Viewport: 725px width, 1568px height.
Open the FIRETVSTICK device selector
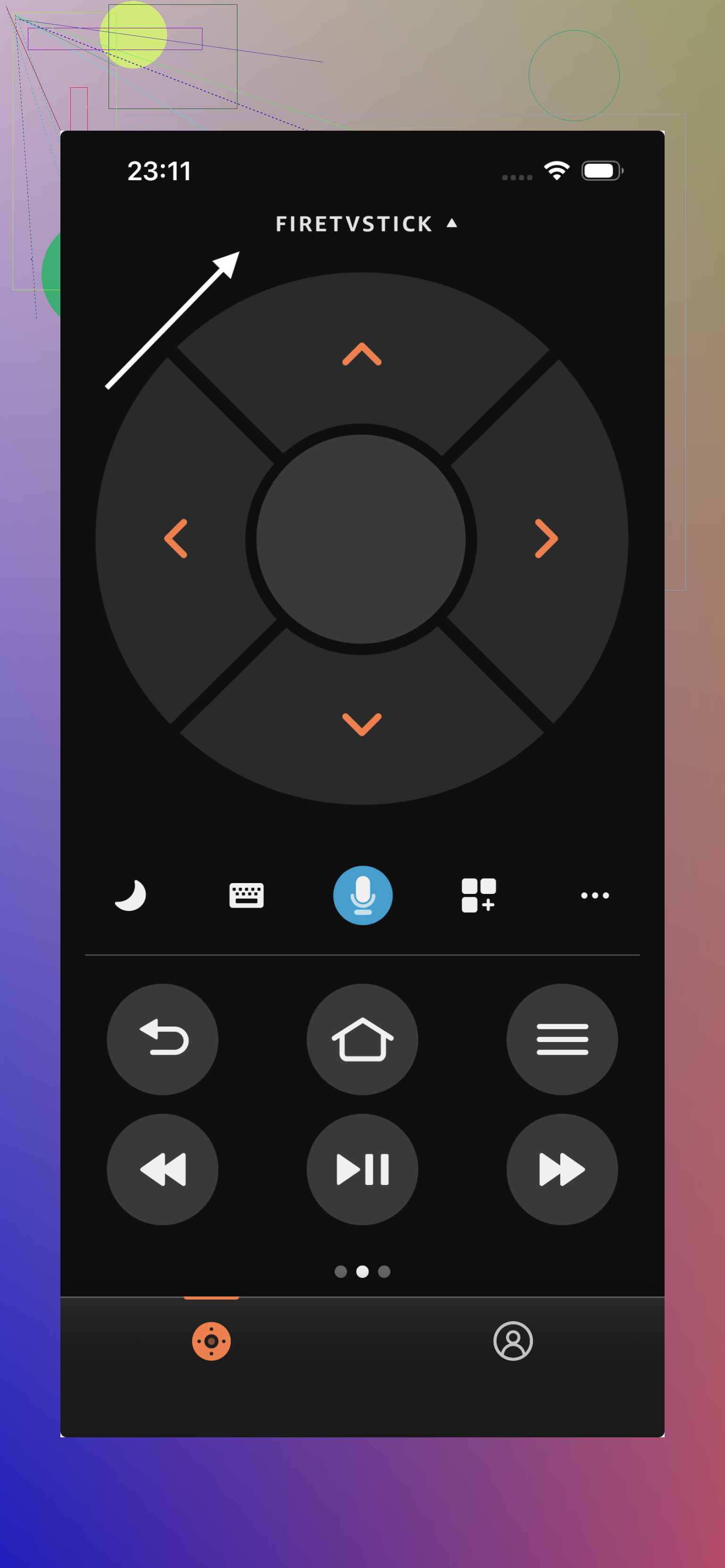tap(365, 224)
